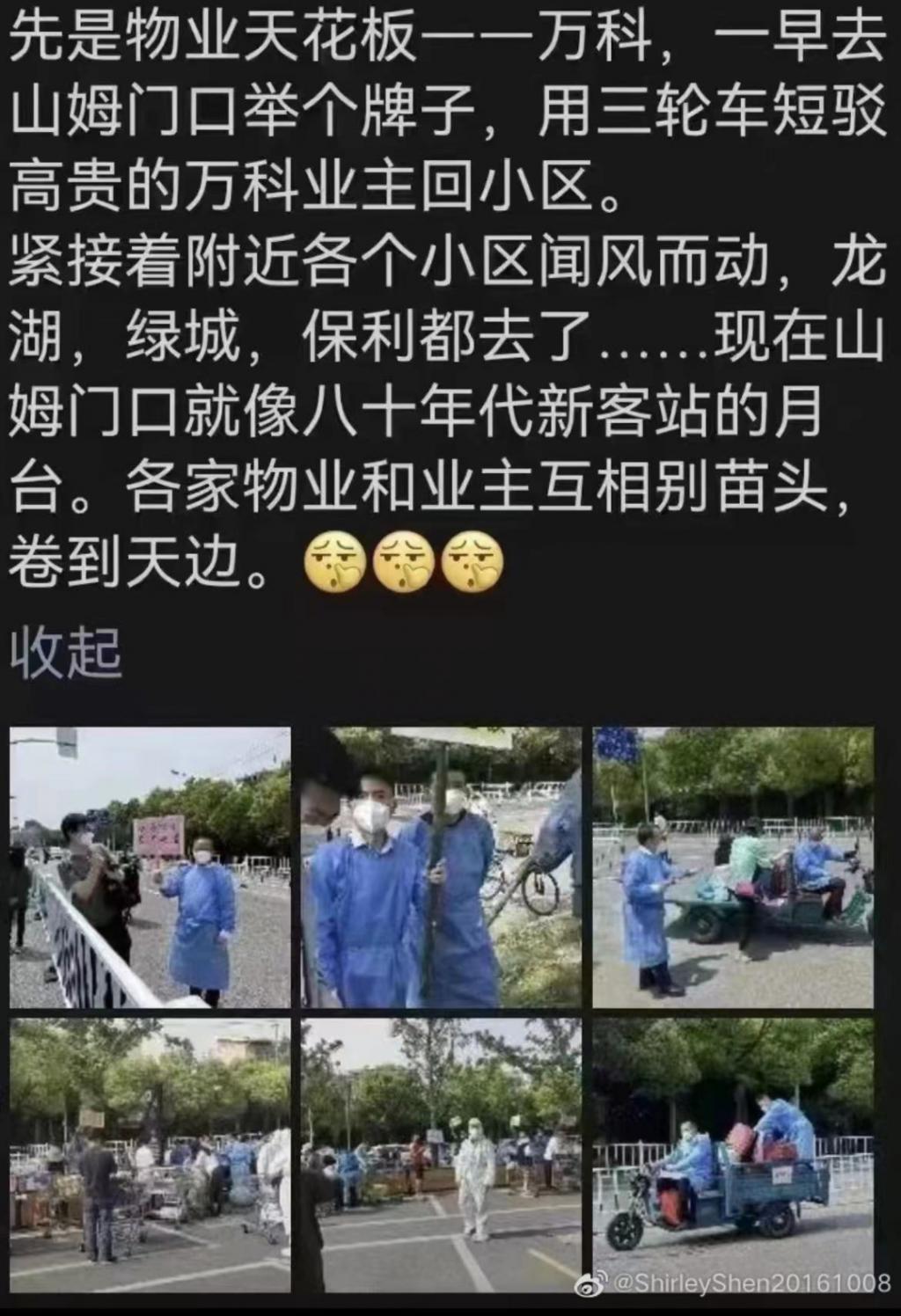
Task: Collapse the post text with 收起
Action: 65,653
